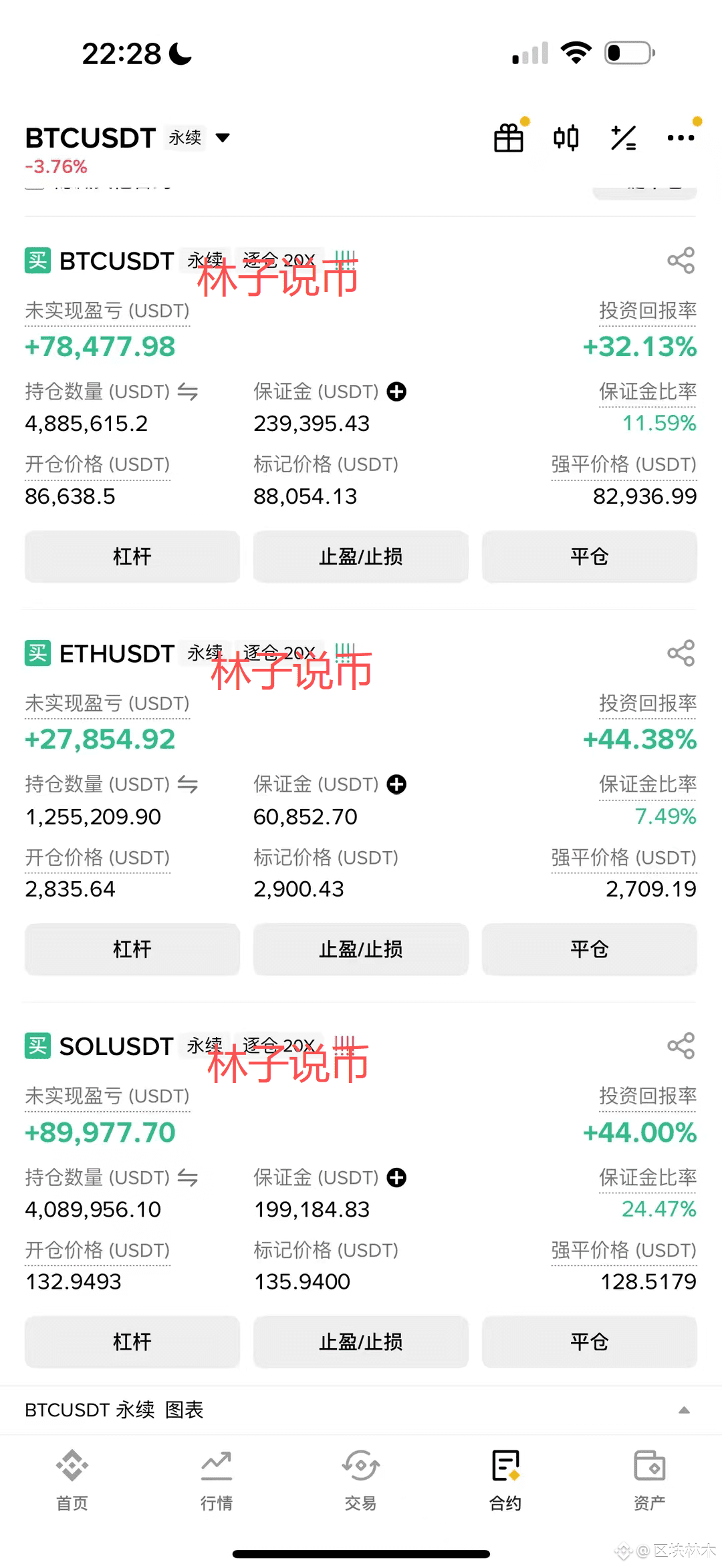Share the BTCUSDT position
The width and height of the screenshot is (722, 1568).
tap(681, 261)
